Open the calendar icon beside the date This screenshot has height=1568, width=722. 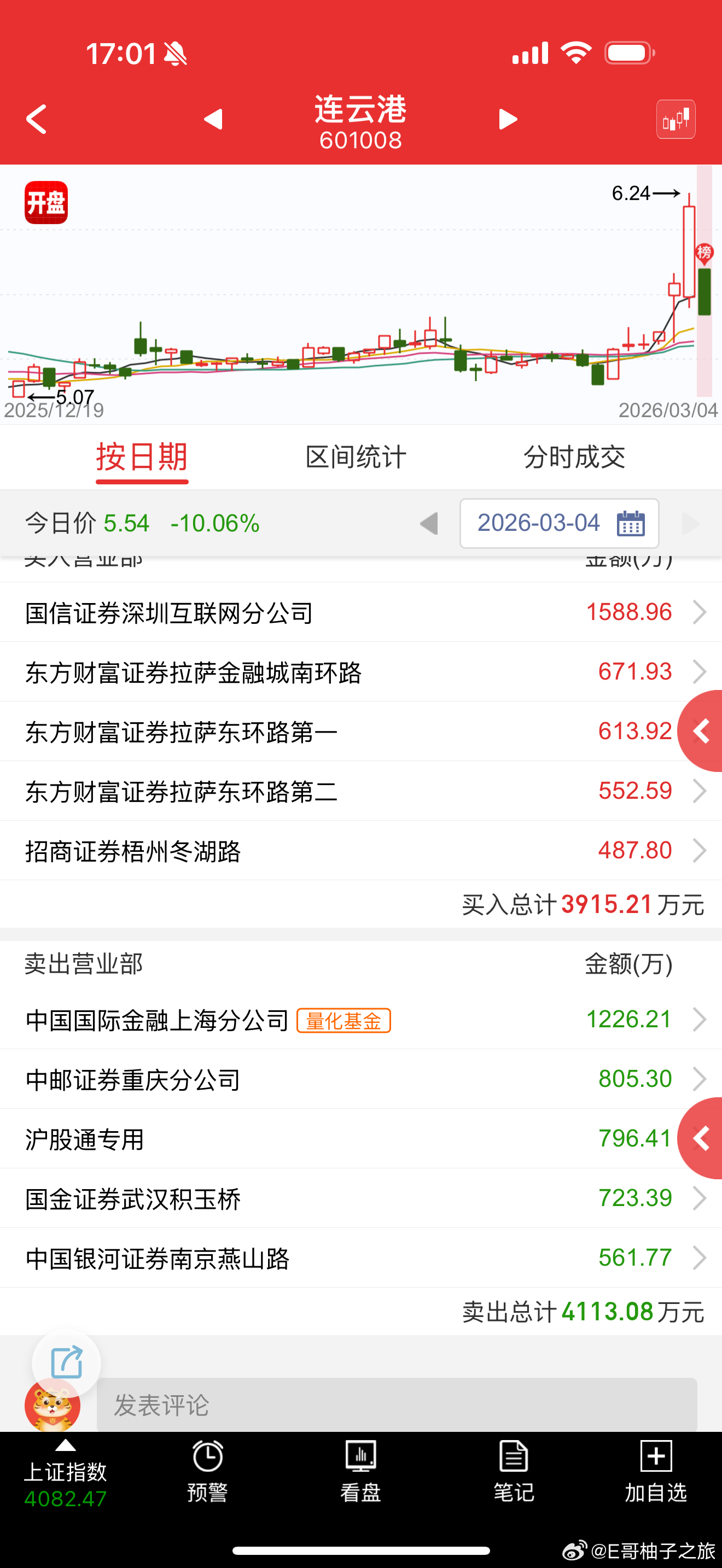click(631, 523)
